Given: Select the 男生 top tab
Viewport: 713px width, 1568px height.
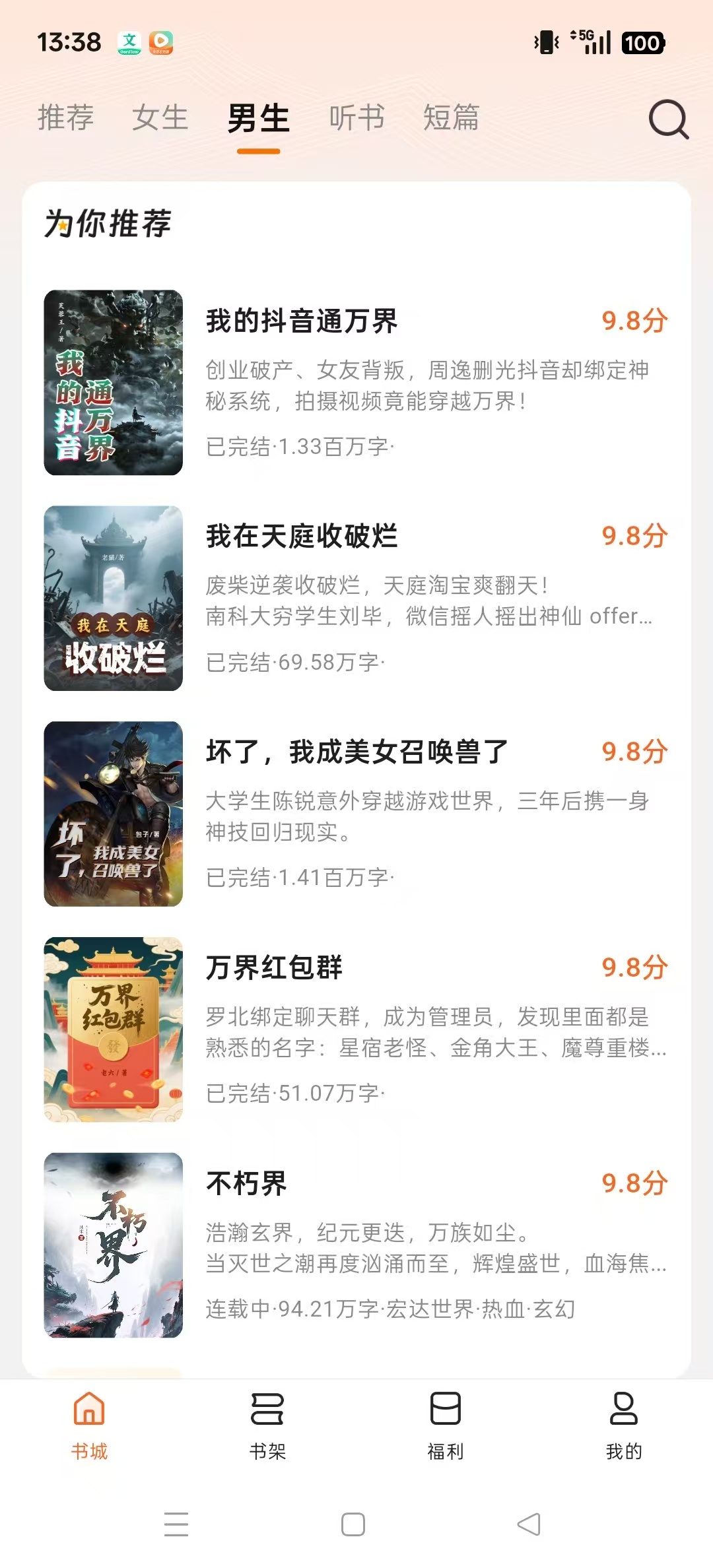Looking at the screenshot, I should pos(258,119).
